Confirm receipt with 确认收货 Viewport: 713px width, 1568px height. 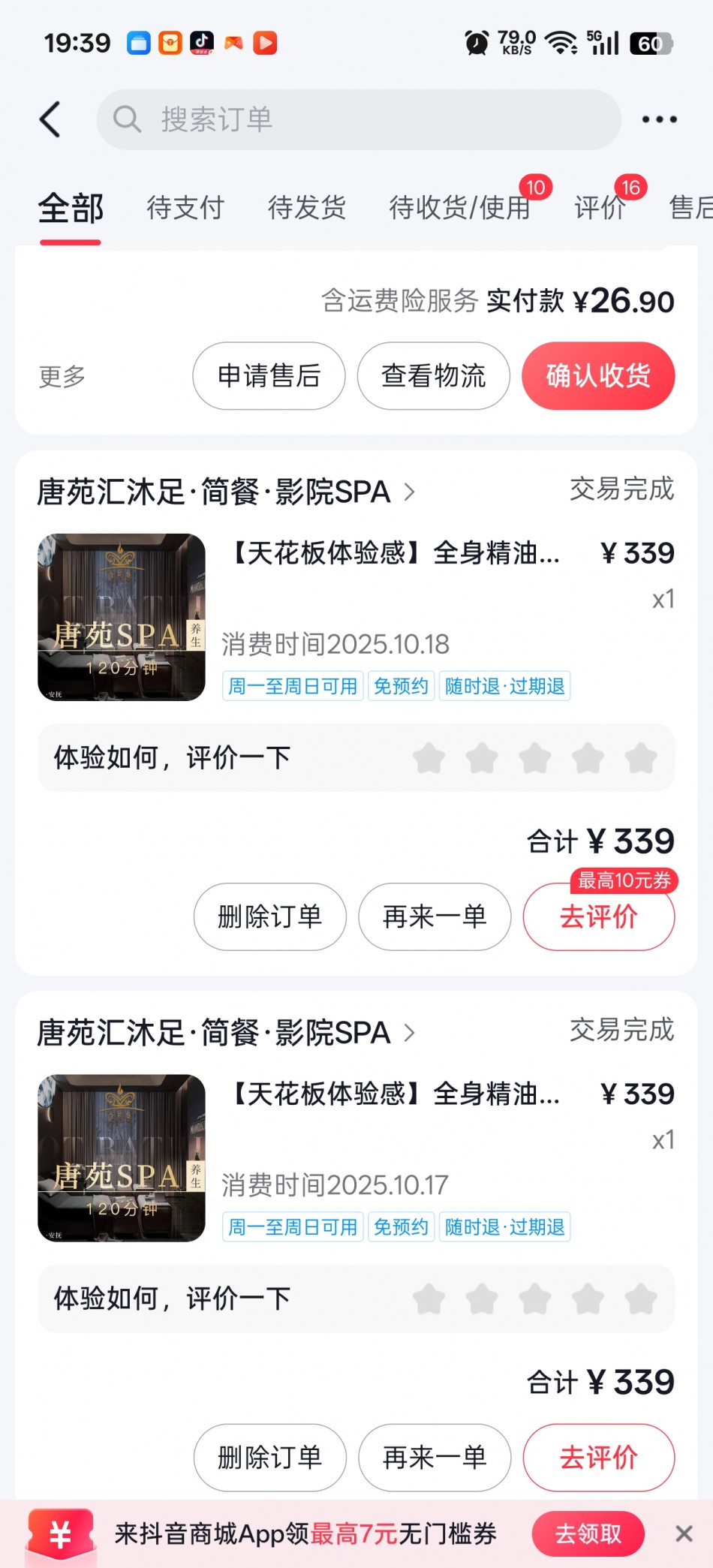598,376
